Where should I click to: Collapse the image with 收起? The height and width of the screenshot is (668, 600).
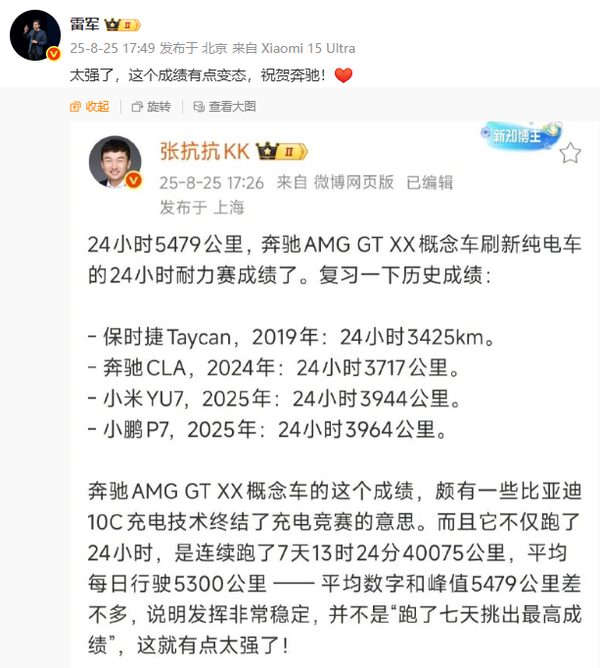(x=90, y=106)
